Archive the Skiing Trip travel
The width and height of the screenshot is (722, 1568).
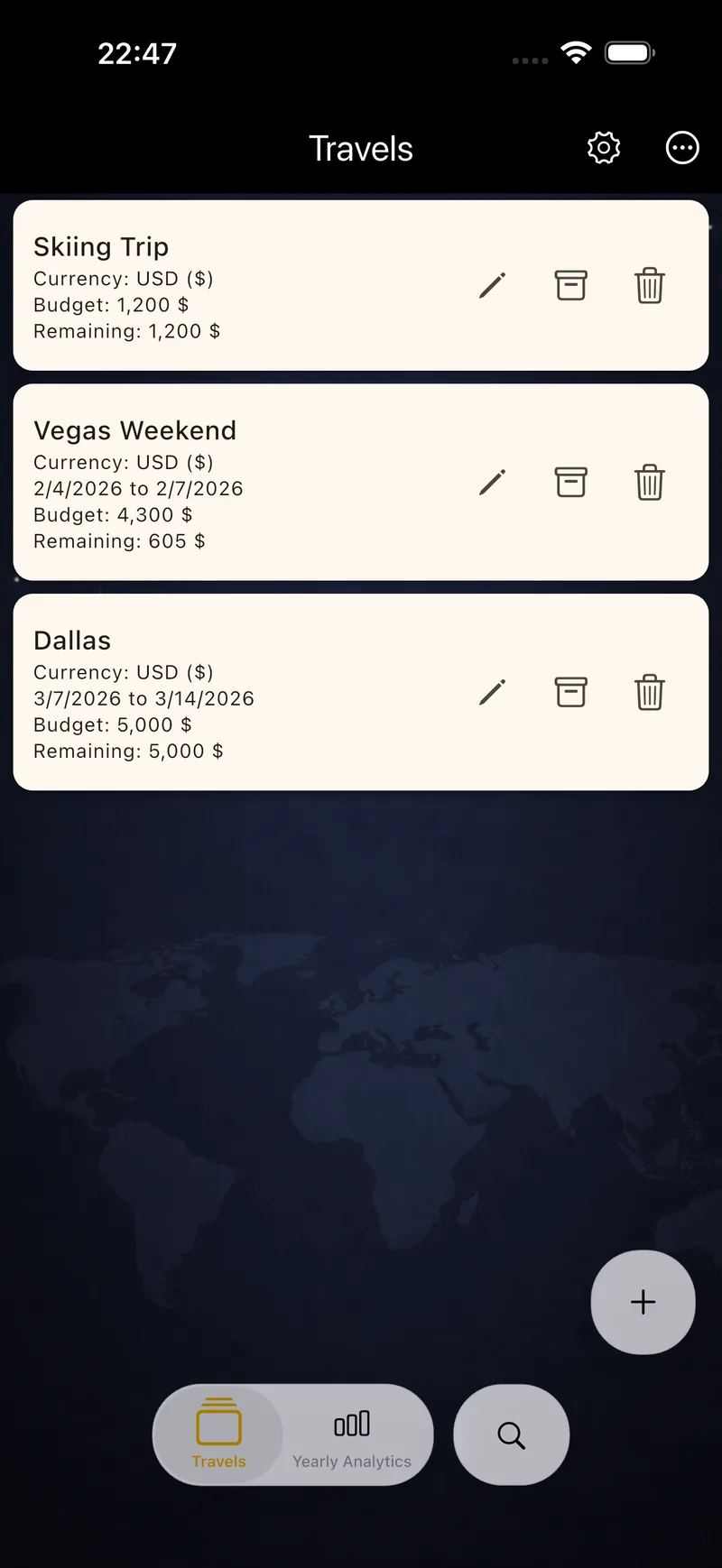570,286
